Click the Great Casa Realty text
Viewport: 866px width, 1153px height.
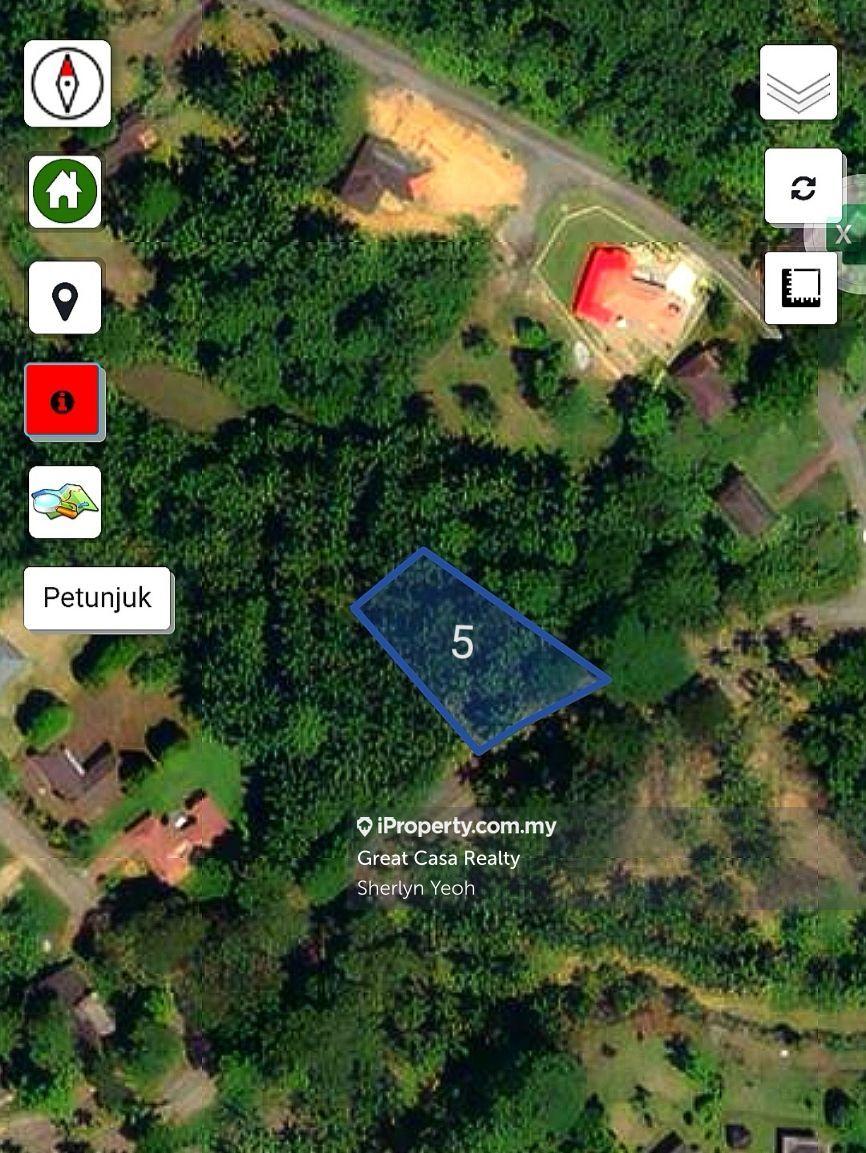point(438,858)
